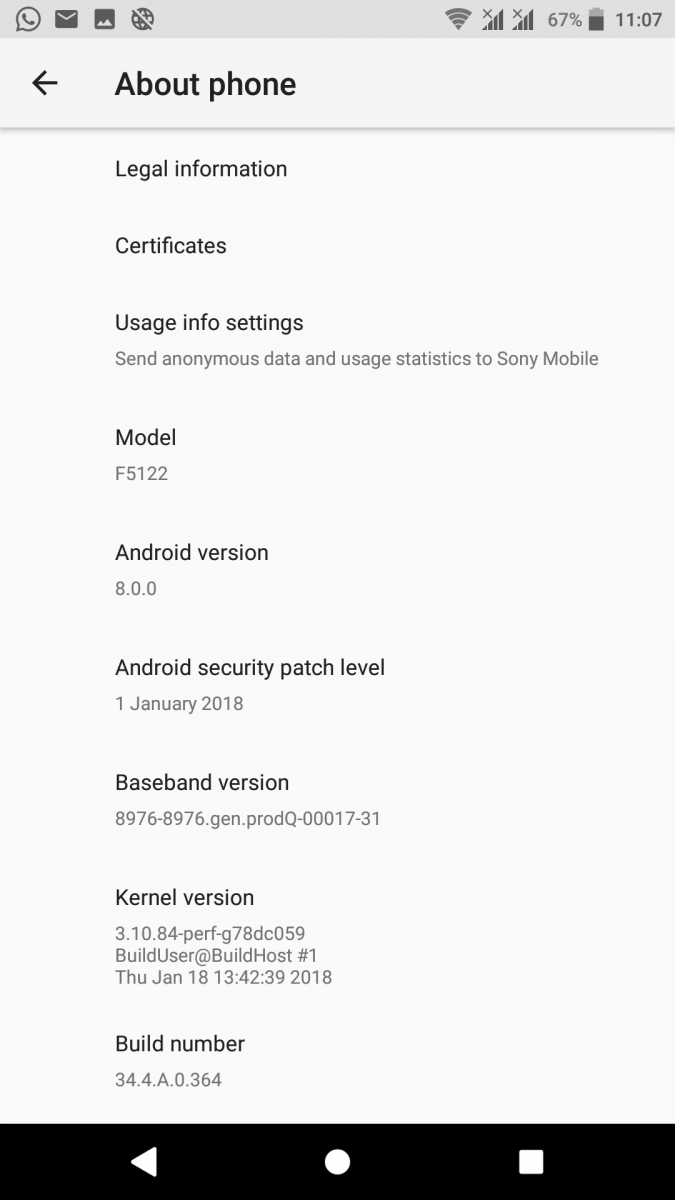The width and height of the screenshot is (675, 1200).
Task: Open recent apps from navigation bar
Action: [530, 1161]
